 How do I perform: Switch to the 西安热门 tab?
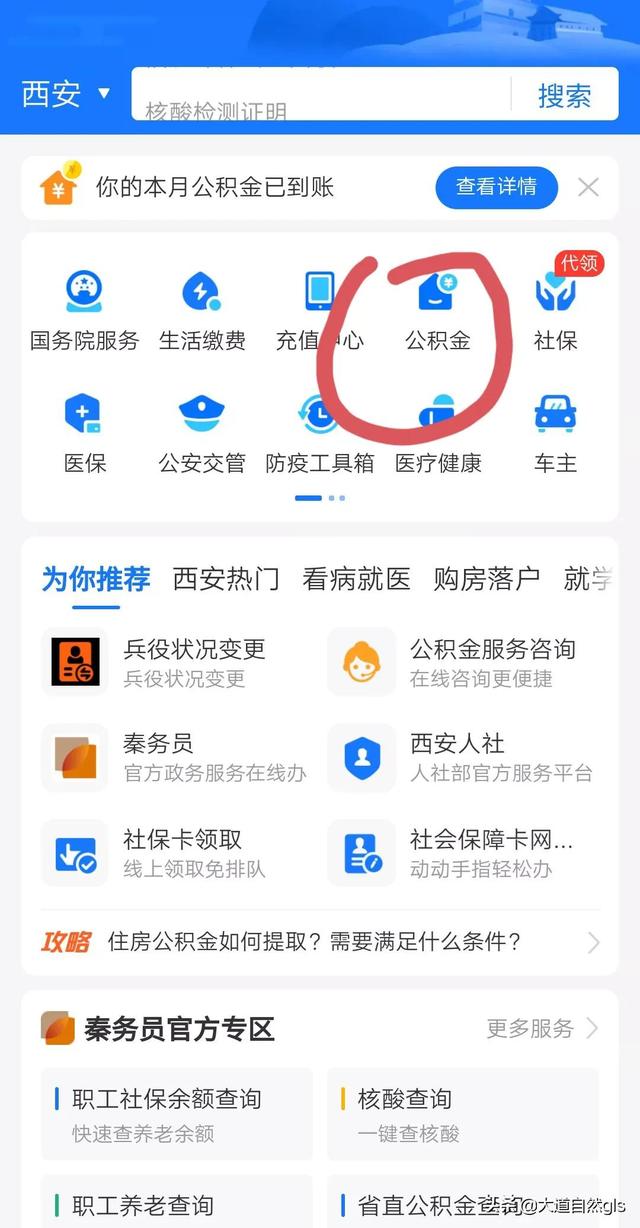click(226, 578)
